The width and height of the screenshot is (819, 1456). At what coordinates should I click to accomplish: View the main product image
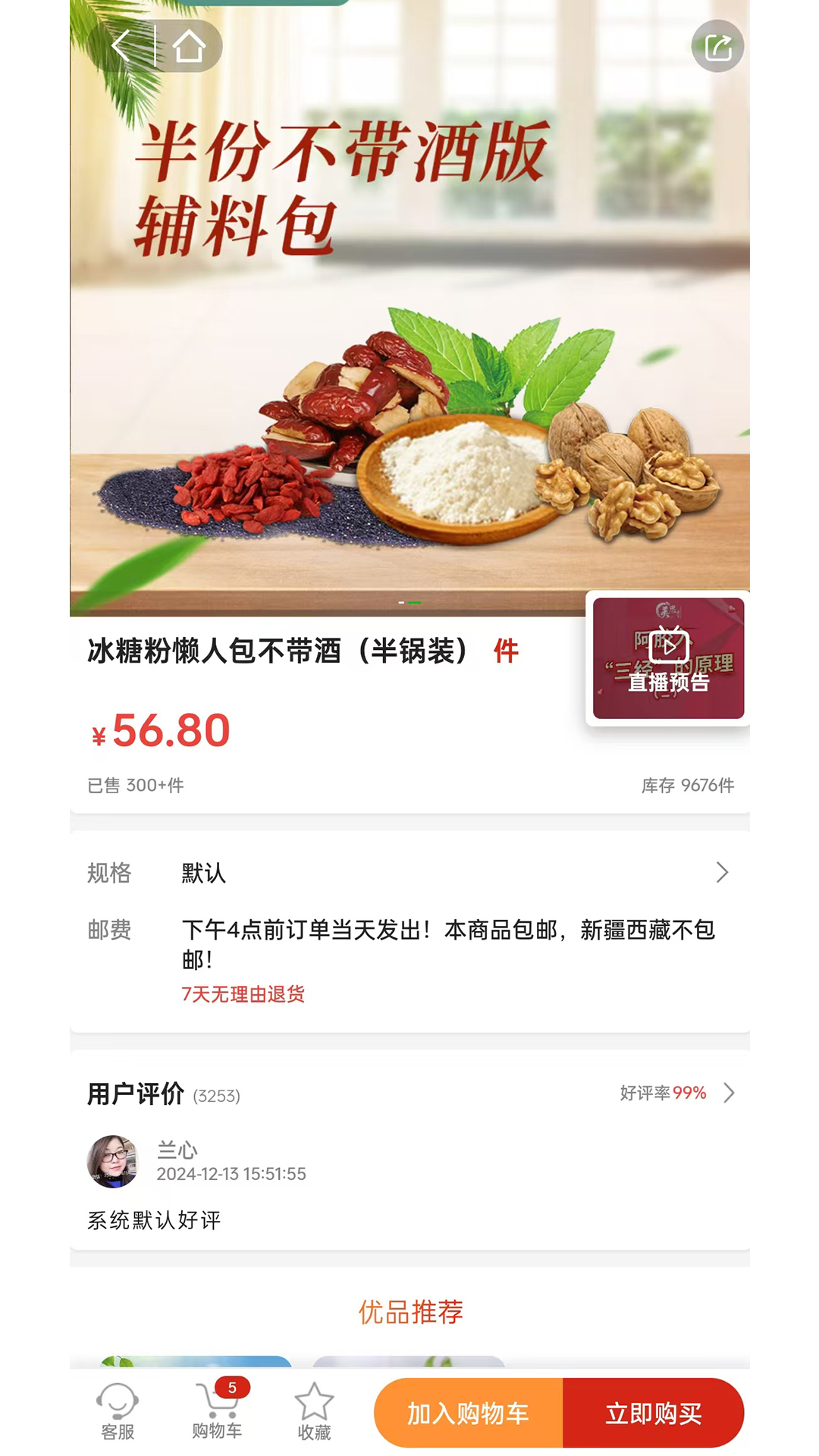pos(409,341)
